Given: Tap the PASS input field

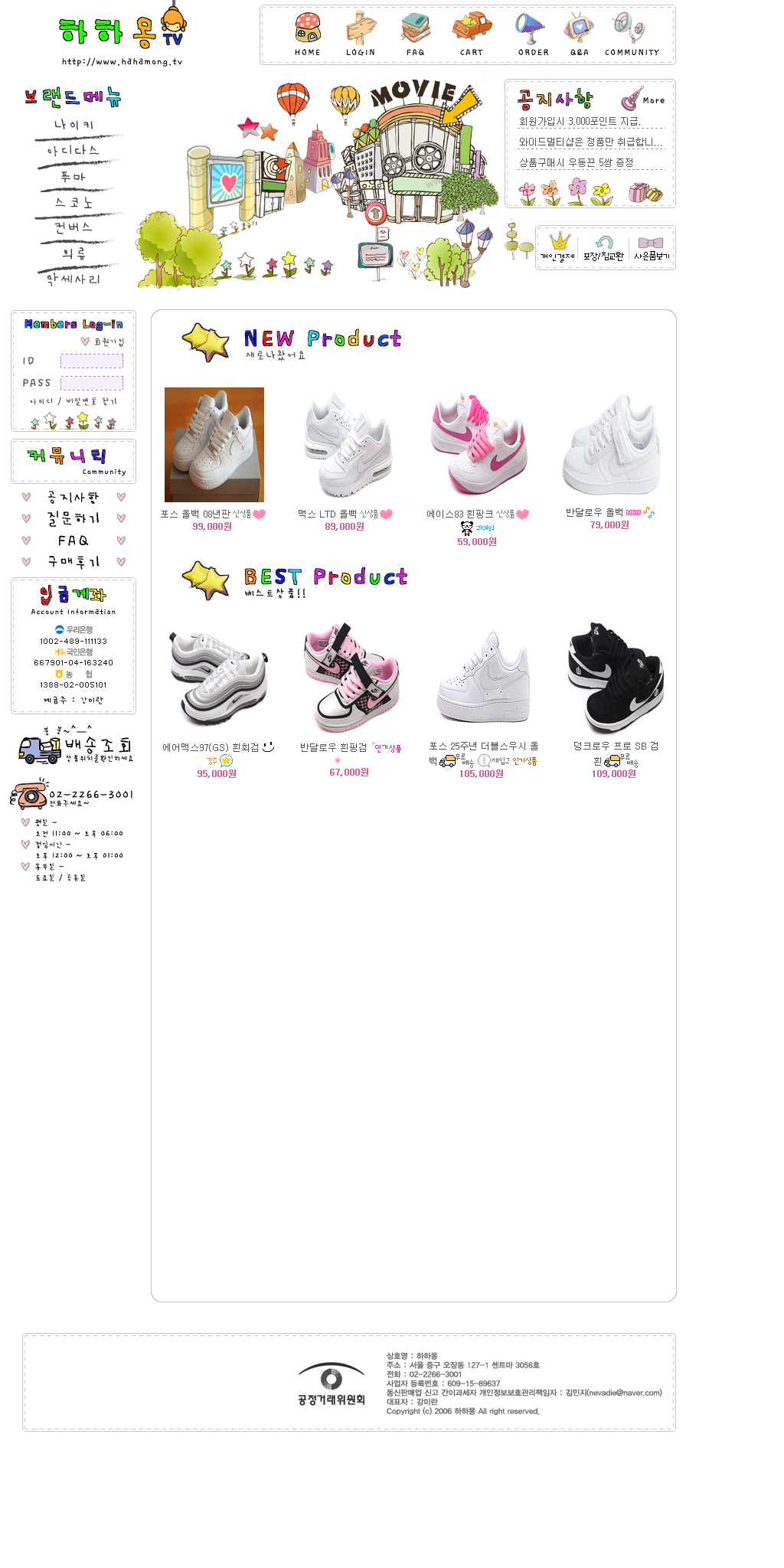Looking at the screenshot, I should (x=92, y=383).
